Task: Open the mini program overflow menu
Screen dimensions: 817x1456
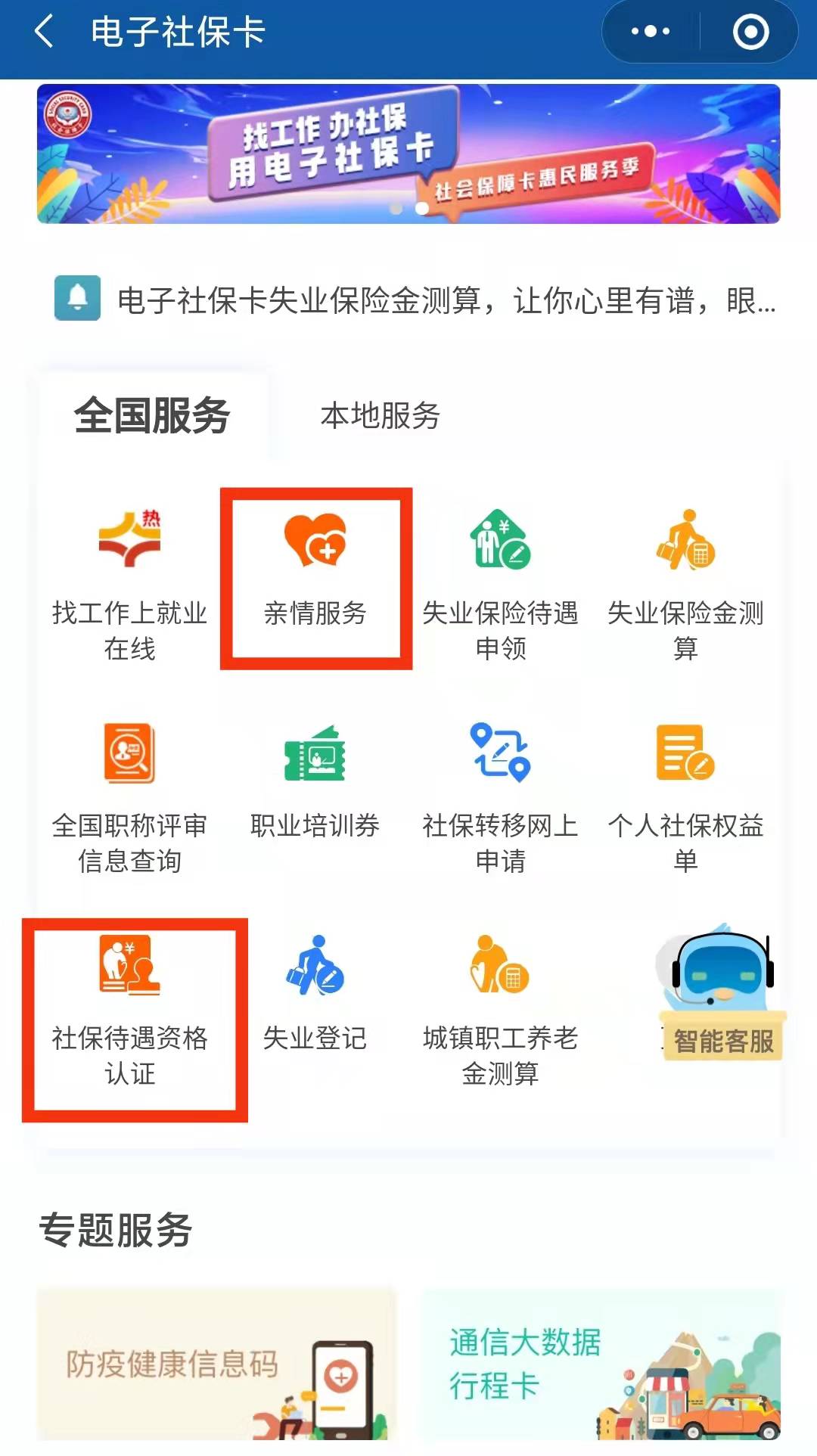Action: (x=651, y=32)
